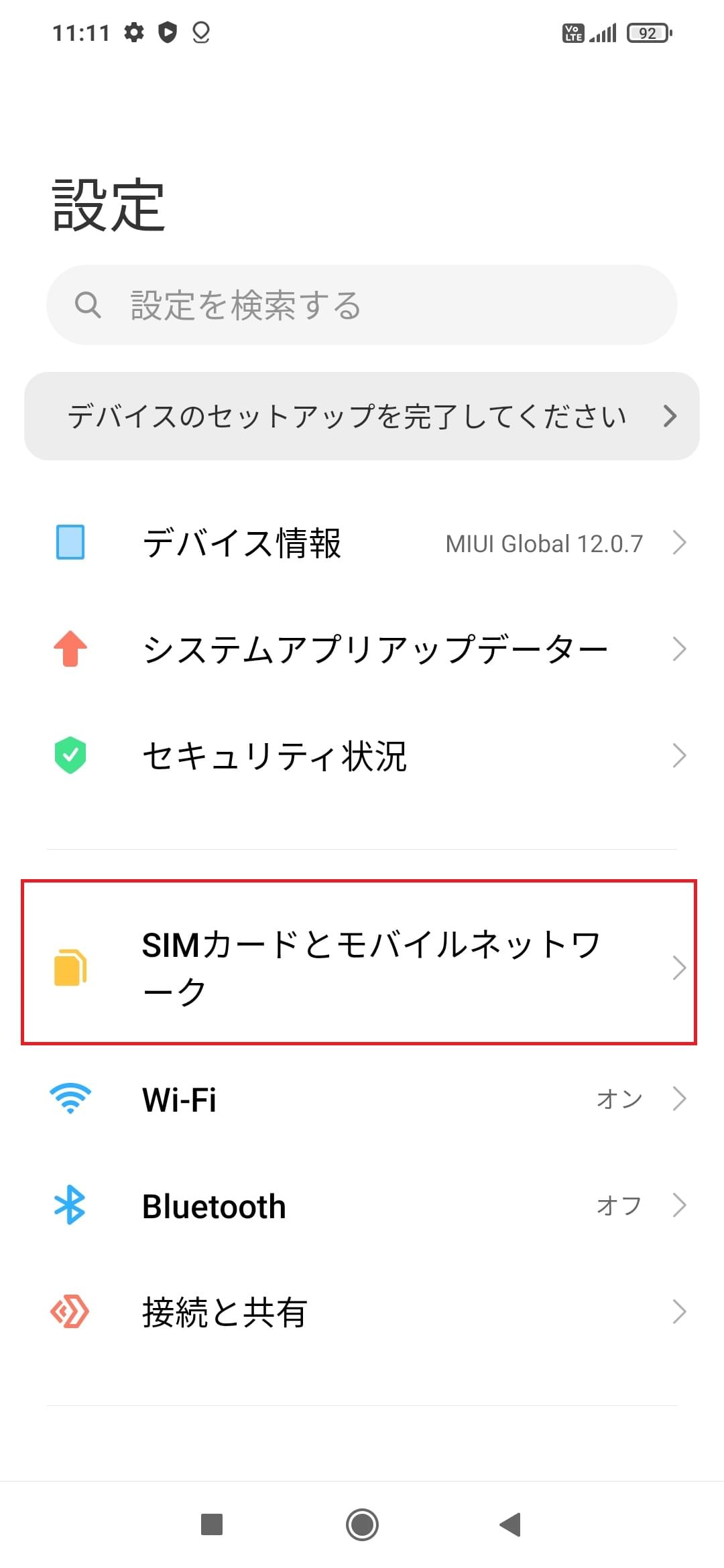This screenshot has height=1568, width=724.
Task: Select the SIM card icon
Action: click(70, 967)
